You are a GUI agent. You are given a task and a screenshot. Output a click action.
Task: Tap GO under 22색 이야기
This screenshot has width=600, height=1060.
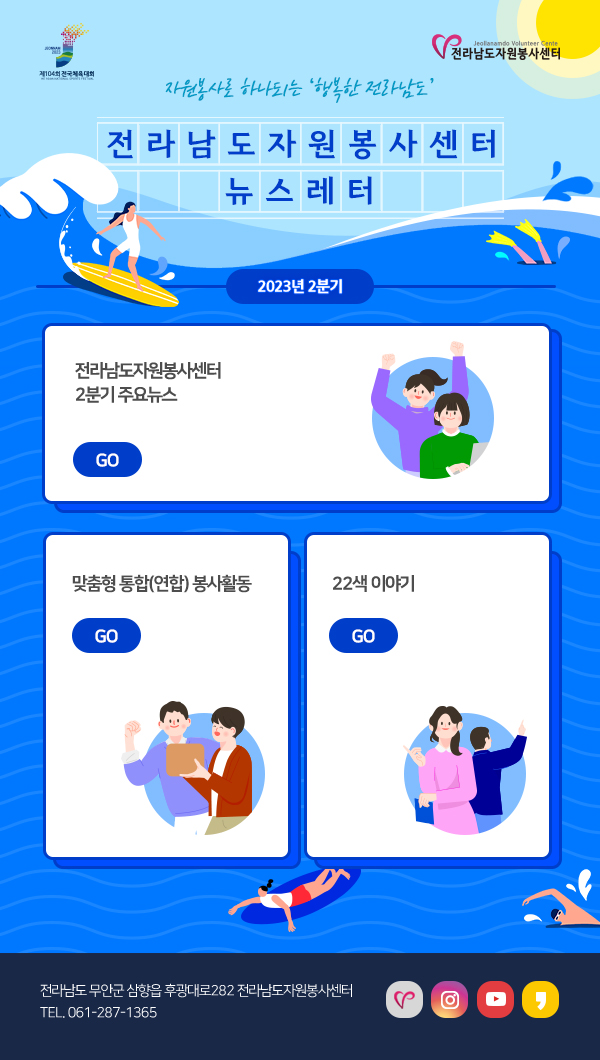click(363, 636)
